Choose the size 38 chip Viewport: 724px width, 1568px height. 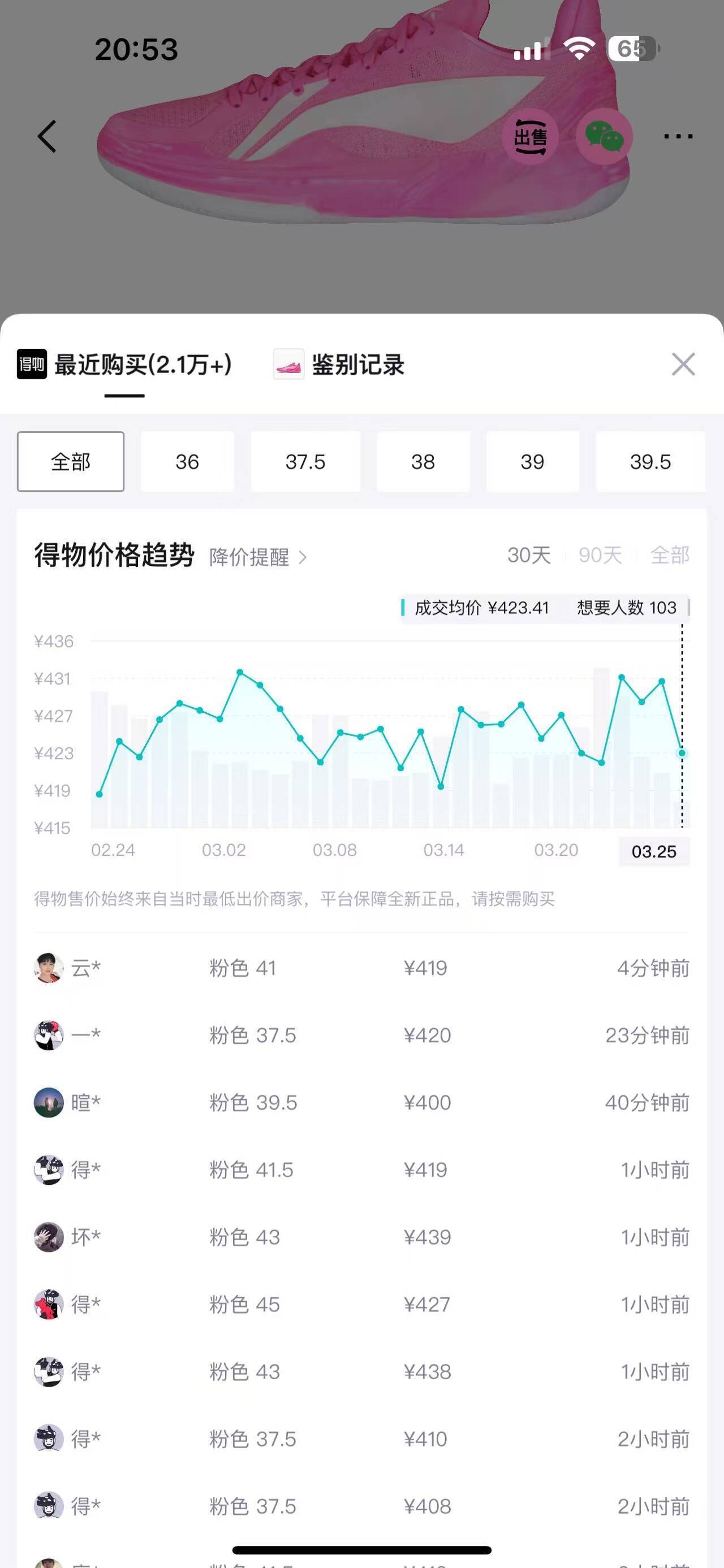(423, 462)
